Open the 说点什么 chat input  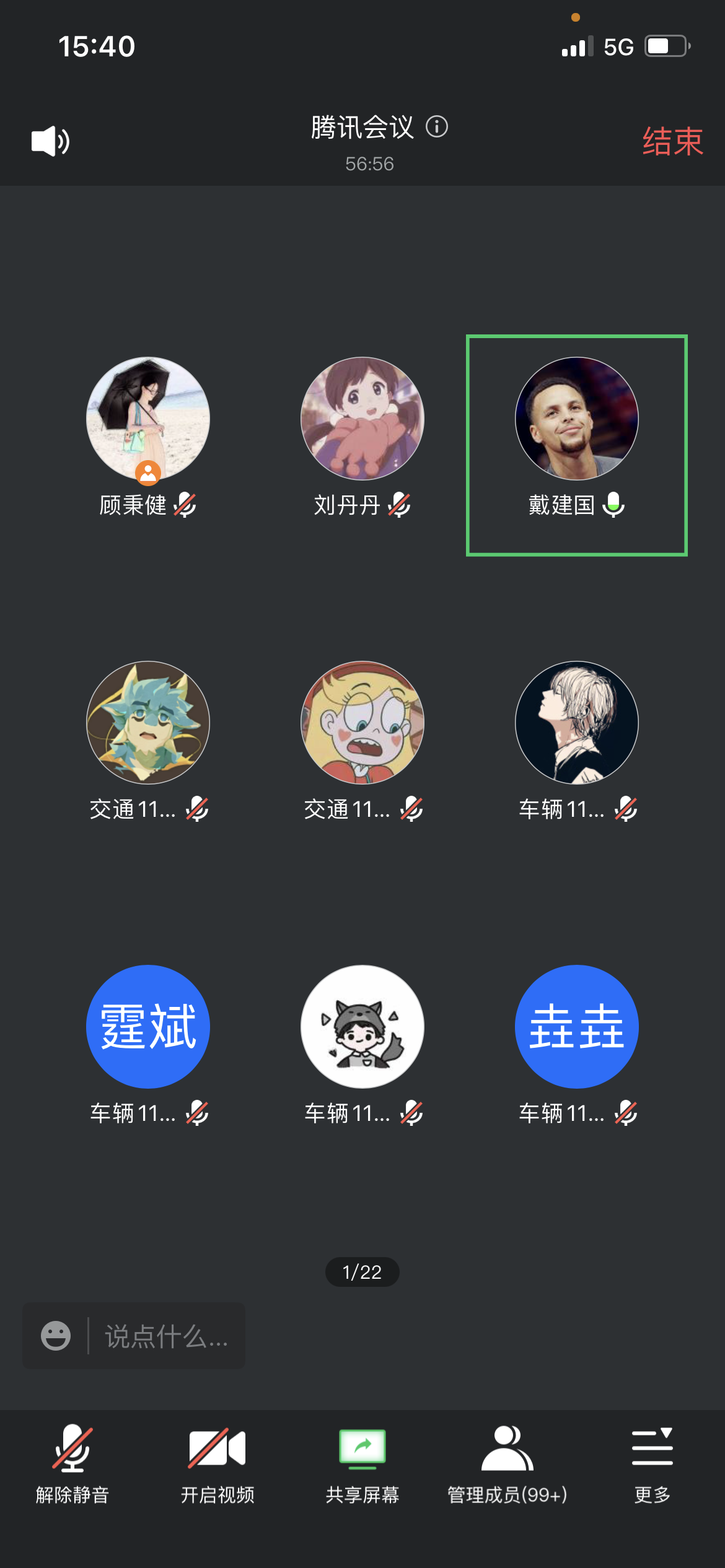tap(166, 1336)
